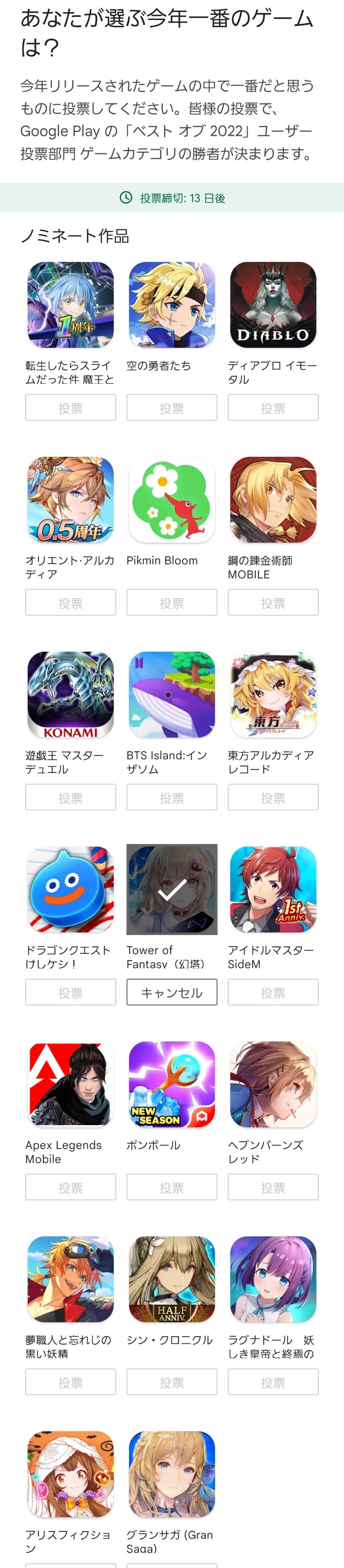Open the 東方アルカディアレコード game icon
Screen dimensions: 344x1568
[x=273, y=695]
